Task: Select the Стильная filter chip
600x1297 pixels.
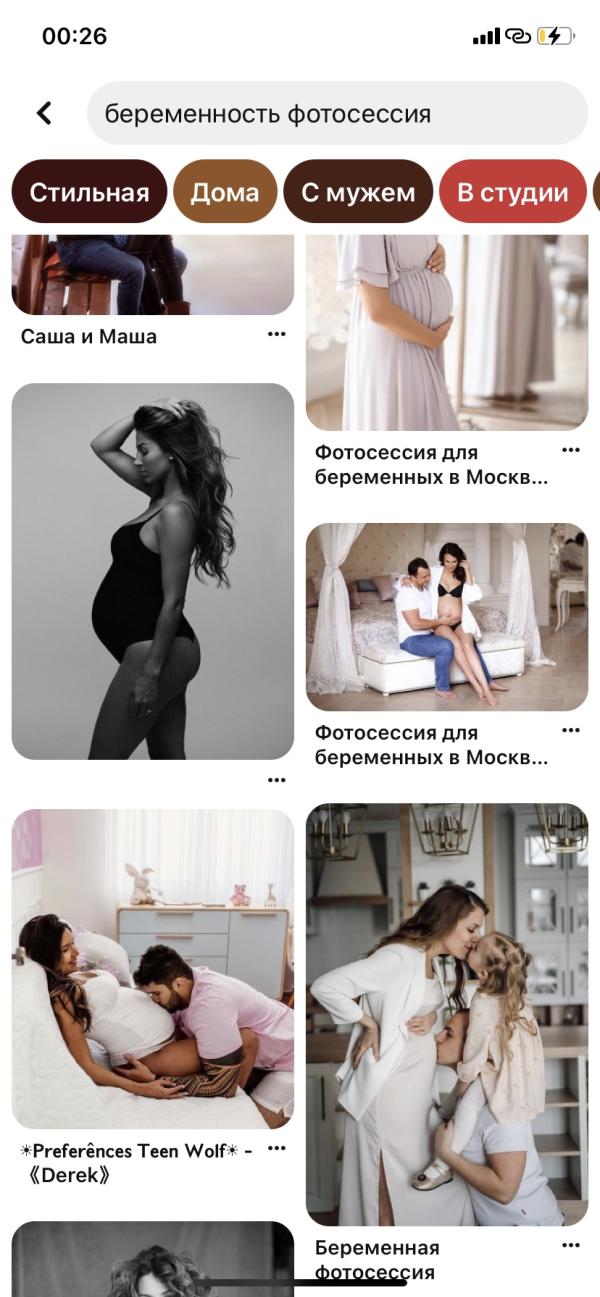Action: tap(89, 192)
